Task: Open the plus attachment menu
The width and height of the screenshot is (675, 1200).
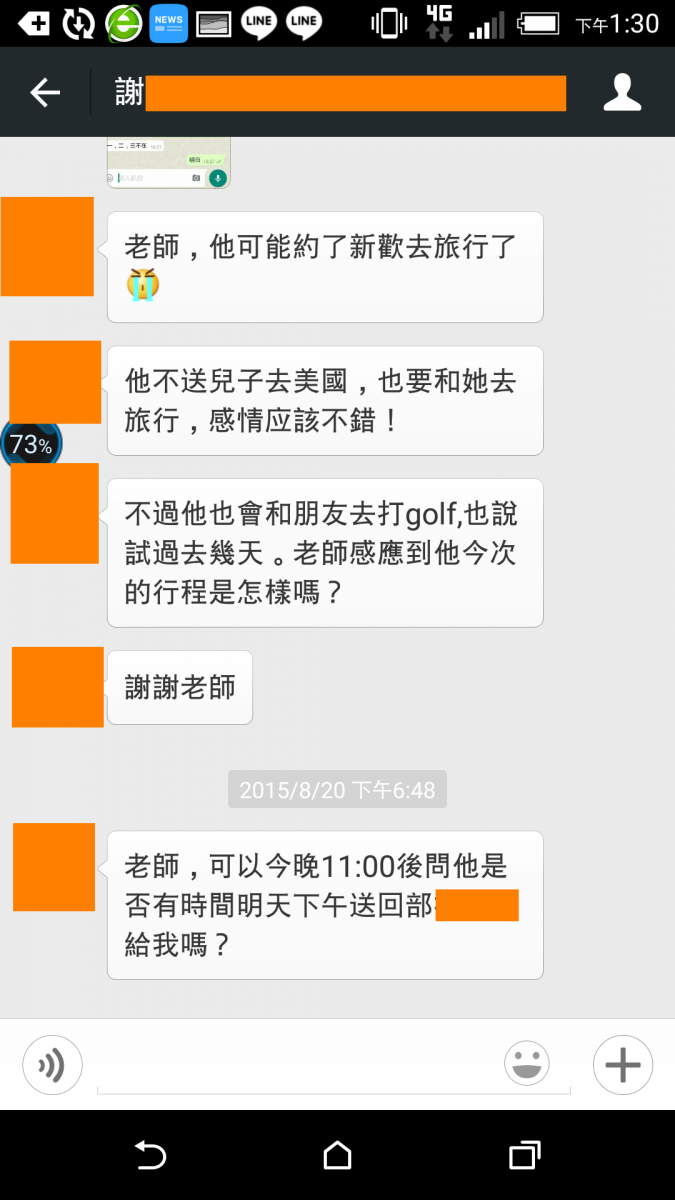Action: tap(623, 1065)
